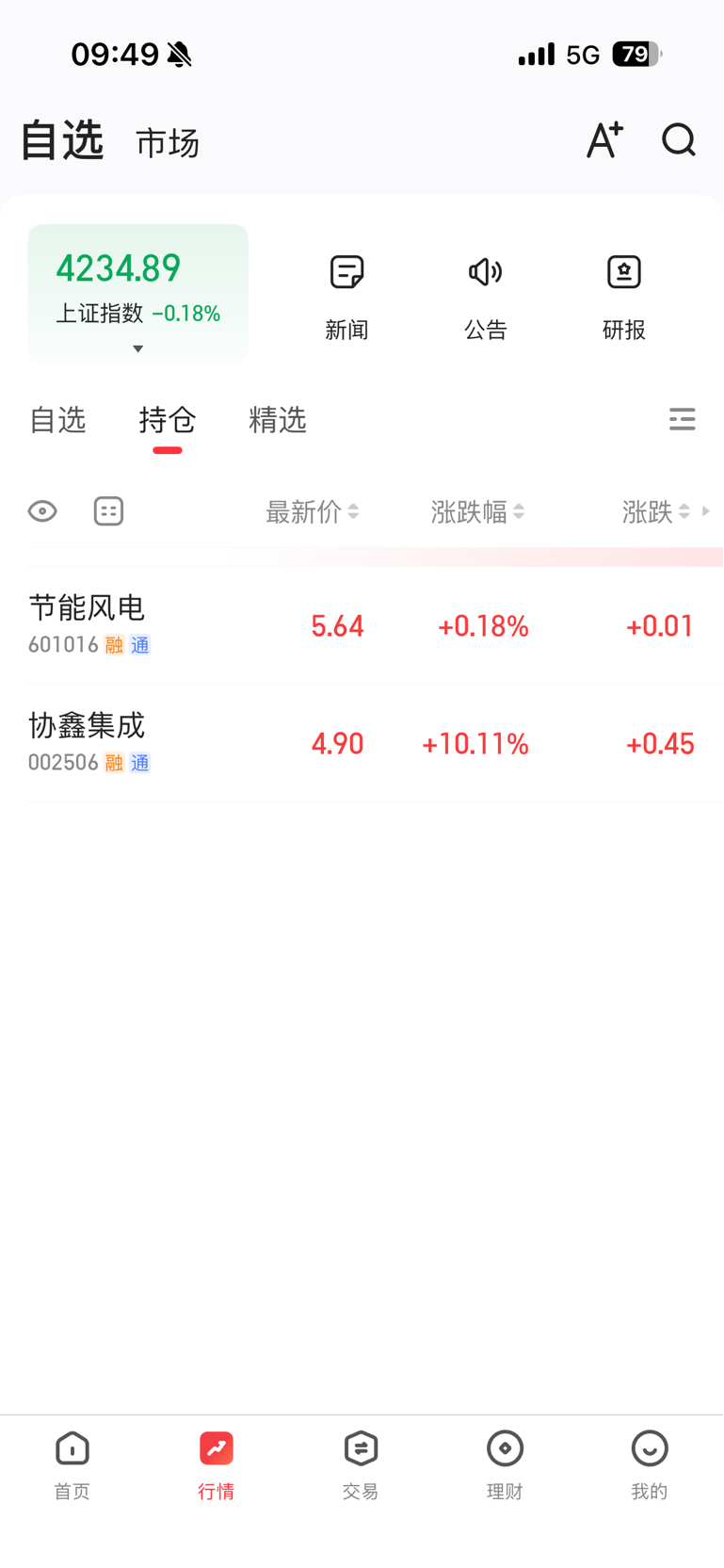Tap the layout view switch icon
Screen dimensions: 724x1568
(108, 511)
